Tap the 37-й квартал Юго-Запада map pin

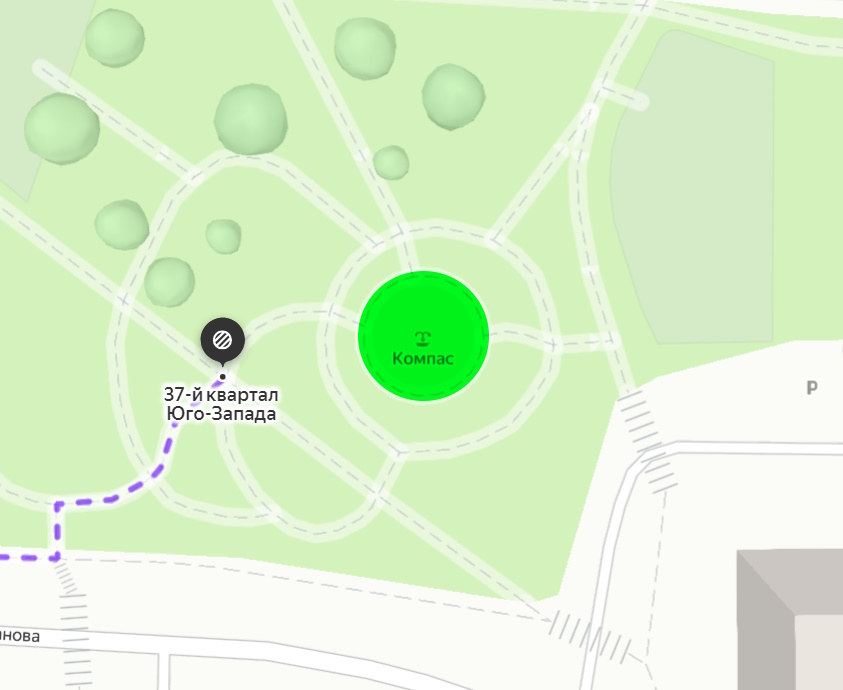tap(222, 341)
